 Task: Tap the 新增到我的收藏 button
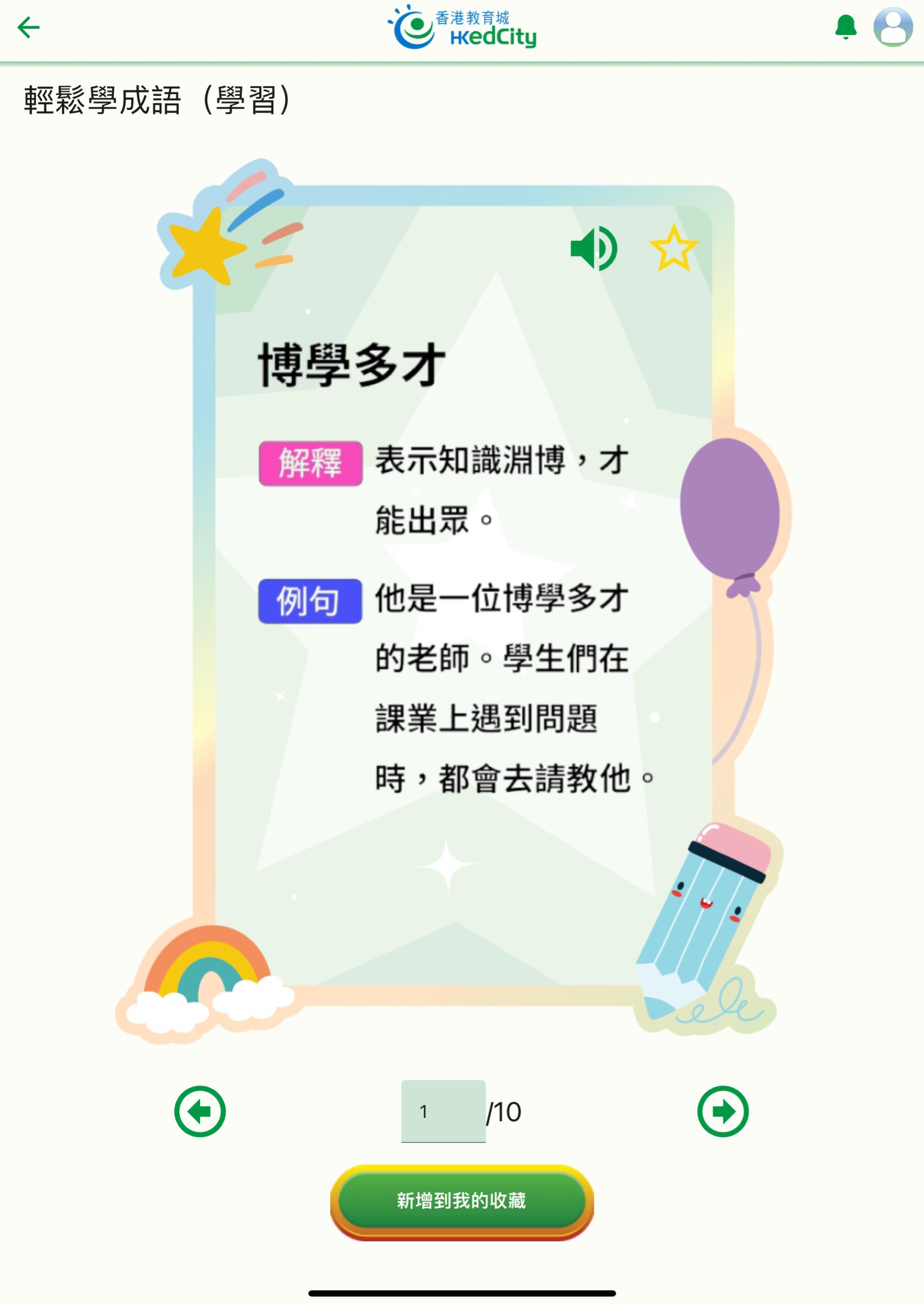click(x=461, y=1200)
